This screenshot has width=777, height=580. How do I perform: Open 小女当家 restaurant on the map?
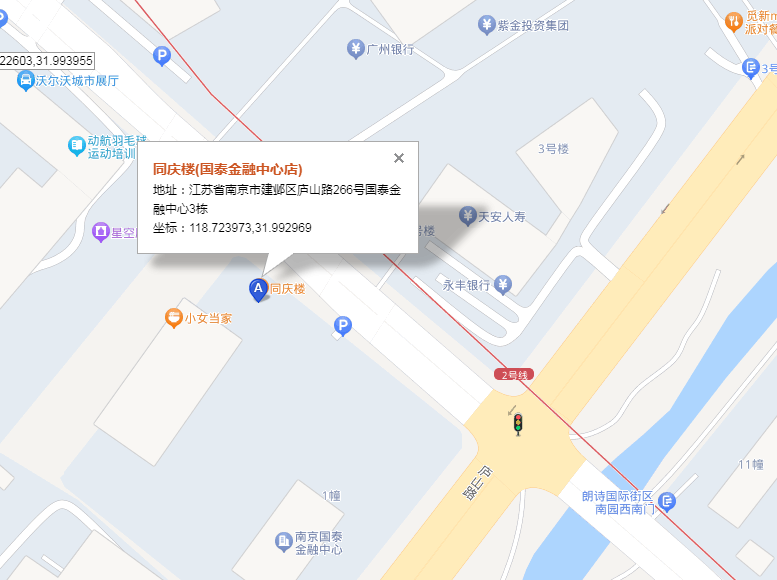coord(173,318)
